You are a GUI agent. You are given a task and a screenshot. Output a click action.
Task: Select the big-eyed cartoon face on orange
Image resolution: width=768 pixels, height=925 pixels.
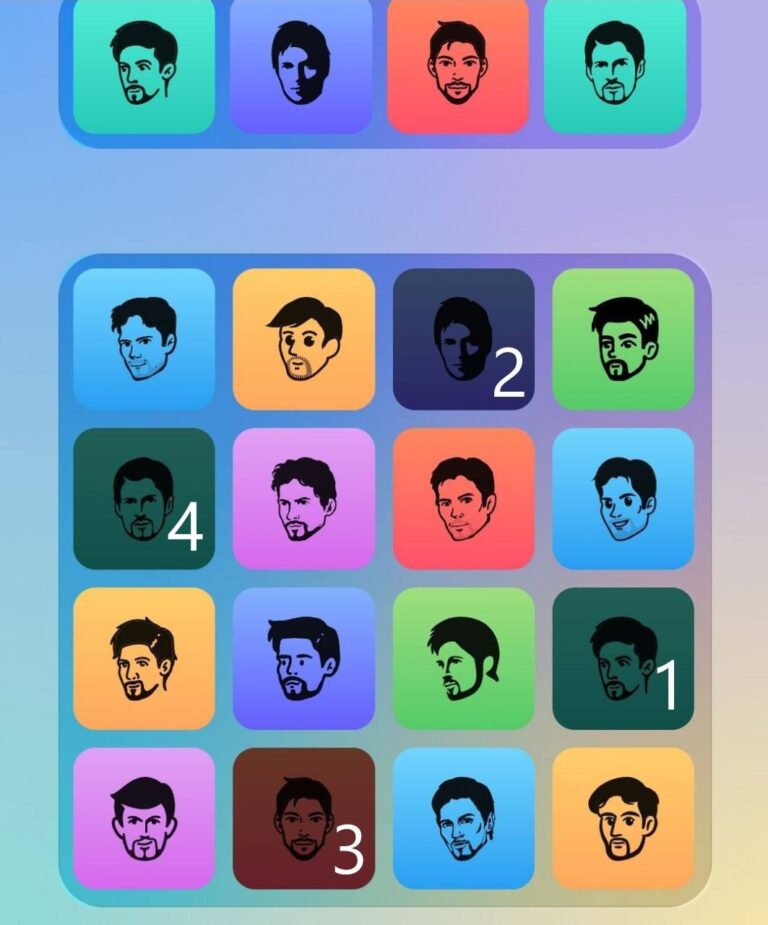pyautogui.click(x=303, y=338)
